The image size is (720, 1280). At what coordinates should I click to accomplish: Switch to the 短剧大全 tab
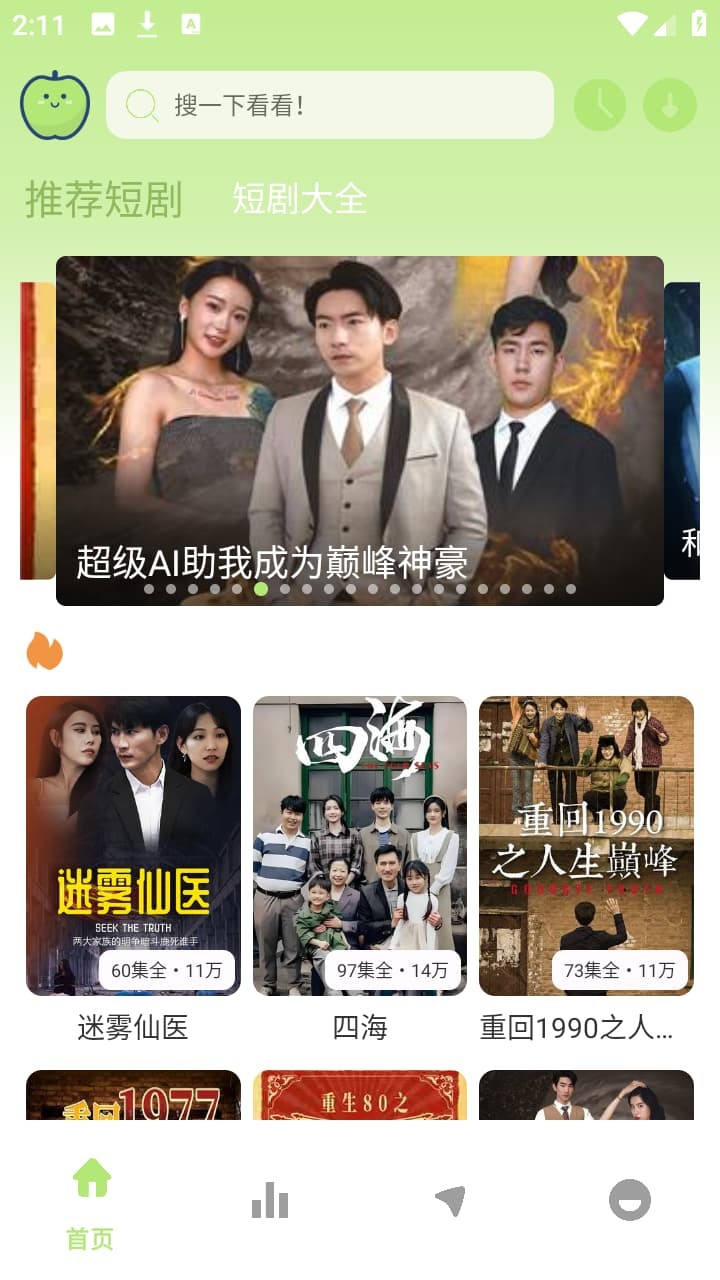tap(299, 199)
